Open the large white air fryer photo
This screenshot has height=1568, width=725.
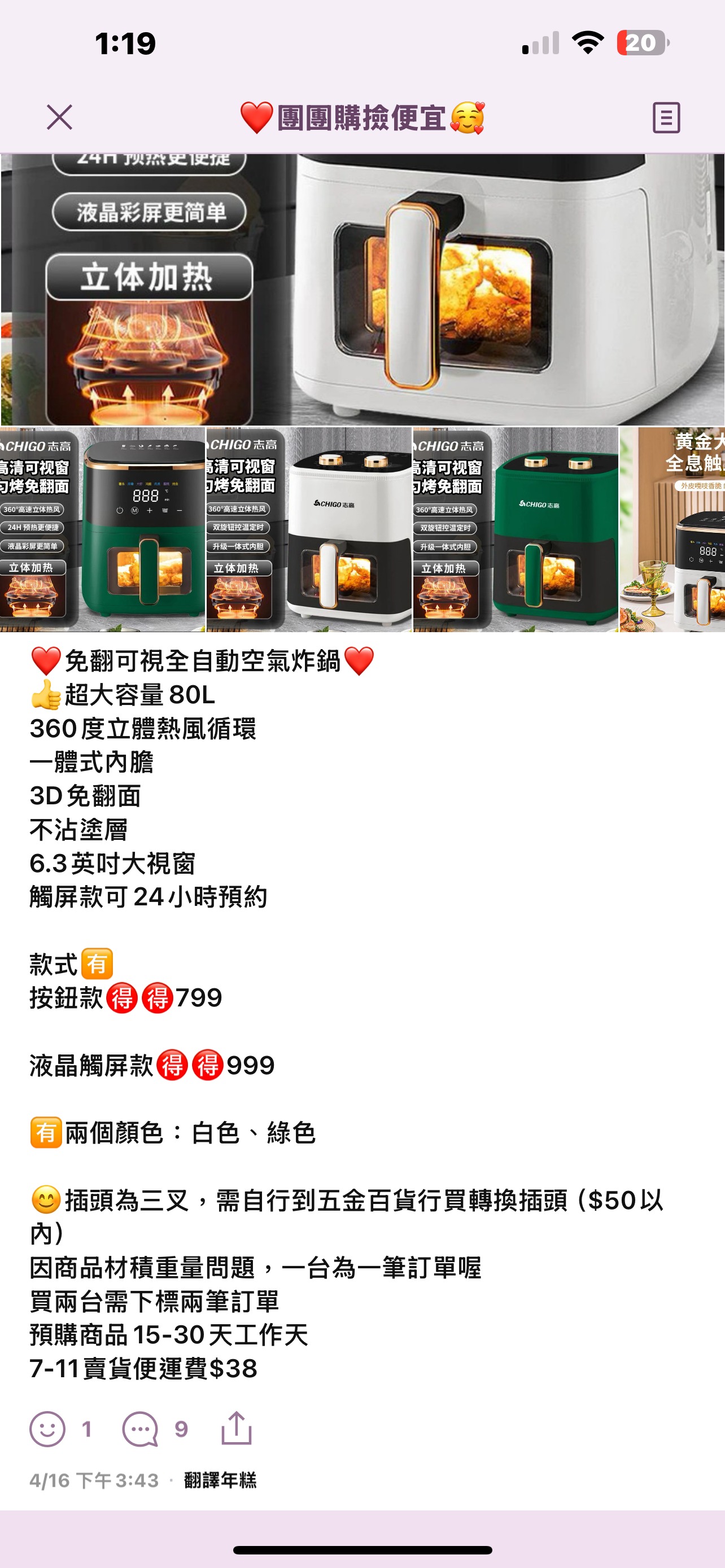point(363,289)
